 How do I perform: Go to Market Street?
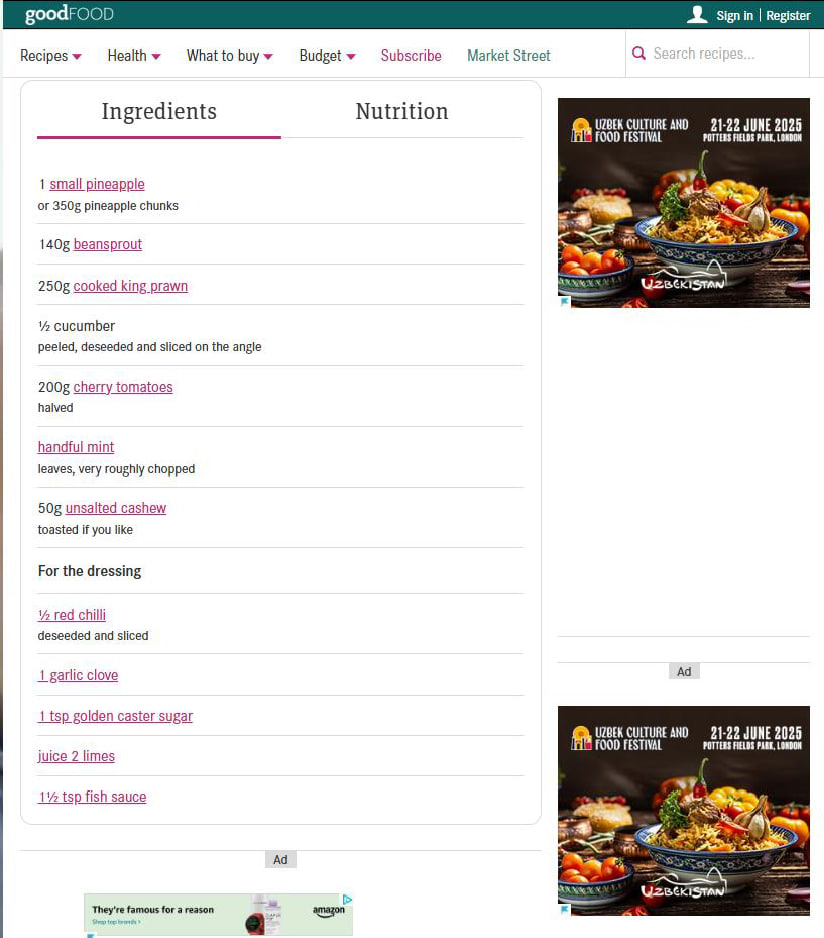(x=508, y=56)
